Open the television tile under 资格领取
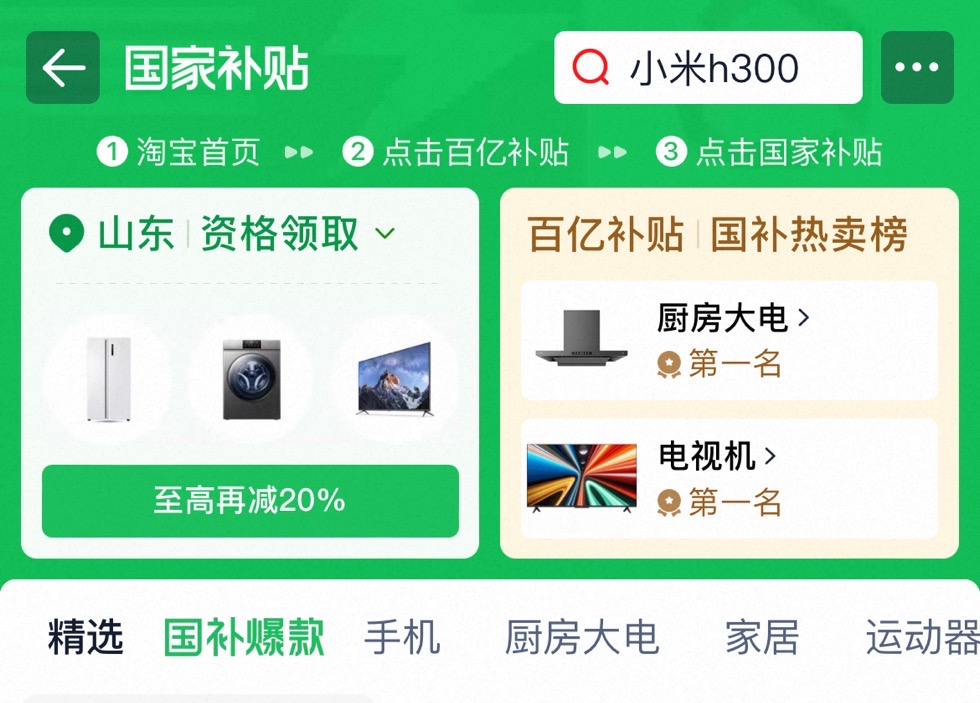 (393, 379)
